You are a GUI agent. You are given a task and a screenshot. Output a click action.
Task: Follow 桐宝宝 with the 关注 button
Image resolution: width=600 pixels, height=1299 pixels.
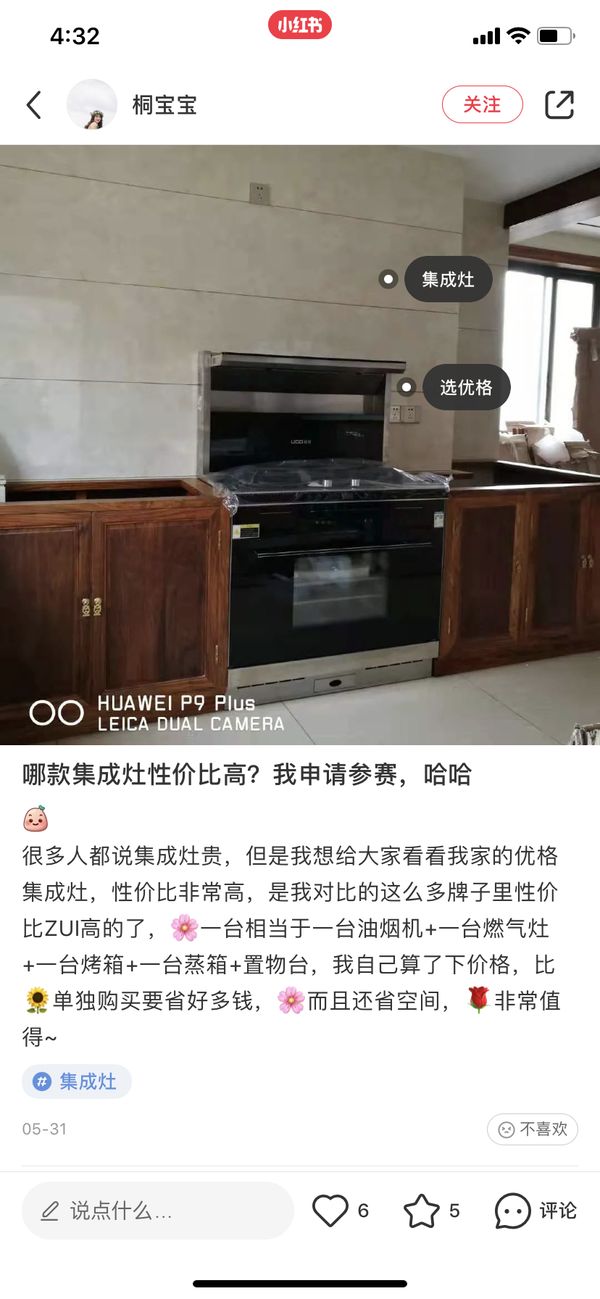click(x=482, y=105)
